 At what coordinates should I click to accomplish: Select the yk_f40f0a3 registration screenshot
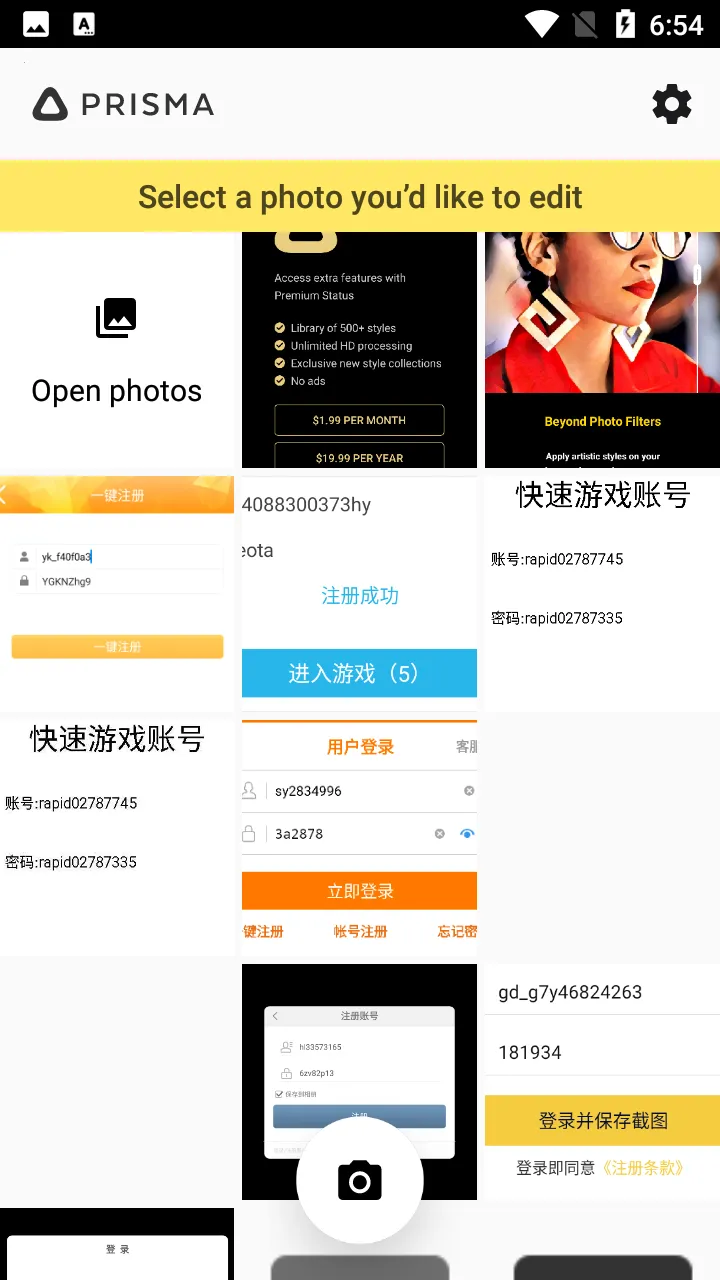click(117, 593)
